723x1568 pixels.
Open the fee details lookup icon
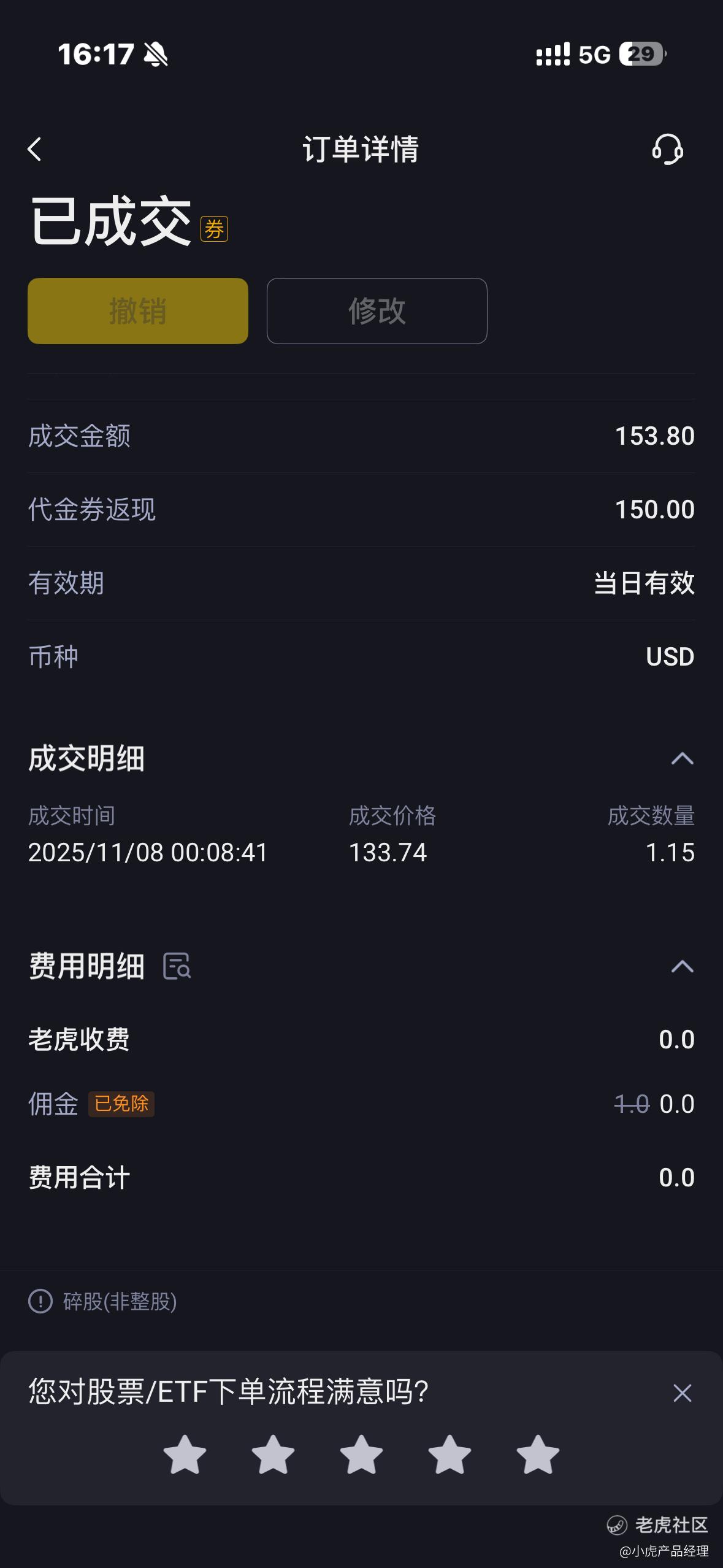(177, 967)
